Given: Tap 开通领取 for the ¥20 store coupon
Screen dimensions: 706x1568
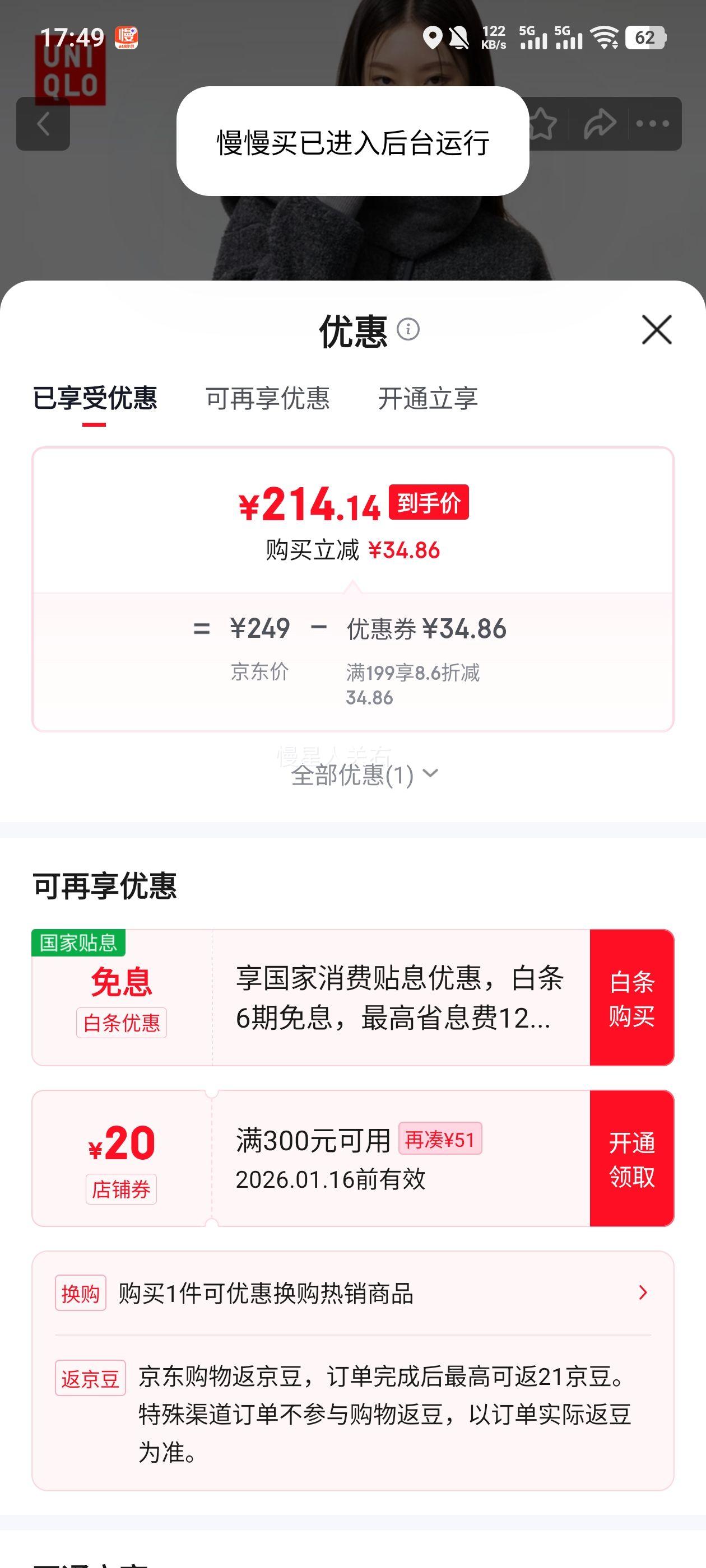Looking at the screenshot, I should (631, 1161).
